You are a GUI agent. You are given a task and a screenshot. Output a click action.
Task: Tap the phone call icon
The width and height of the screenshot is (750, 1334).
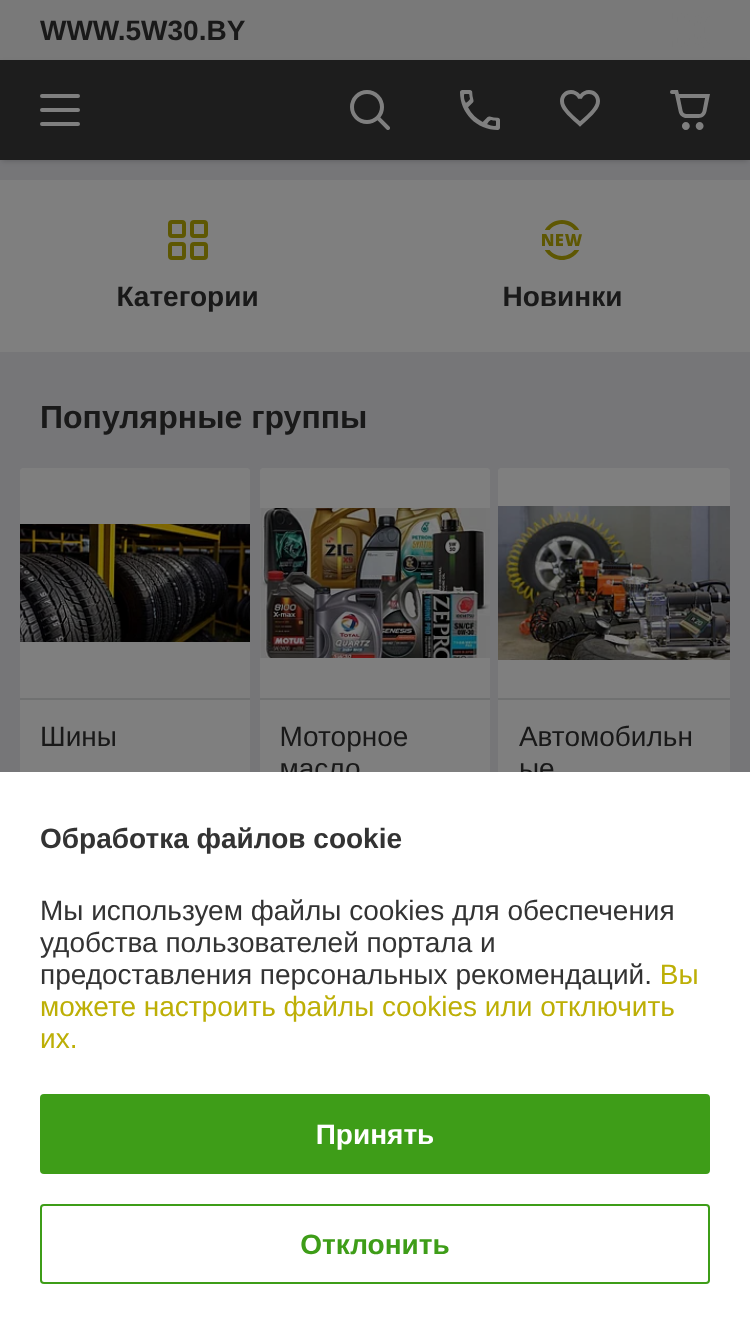(480, 110)
